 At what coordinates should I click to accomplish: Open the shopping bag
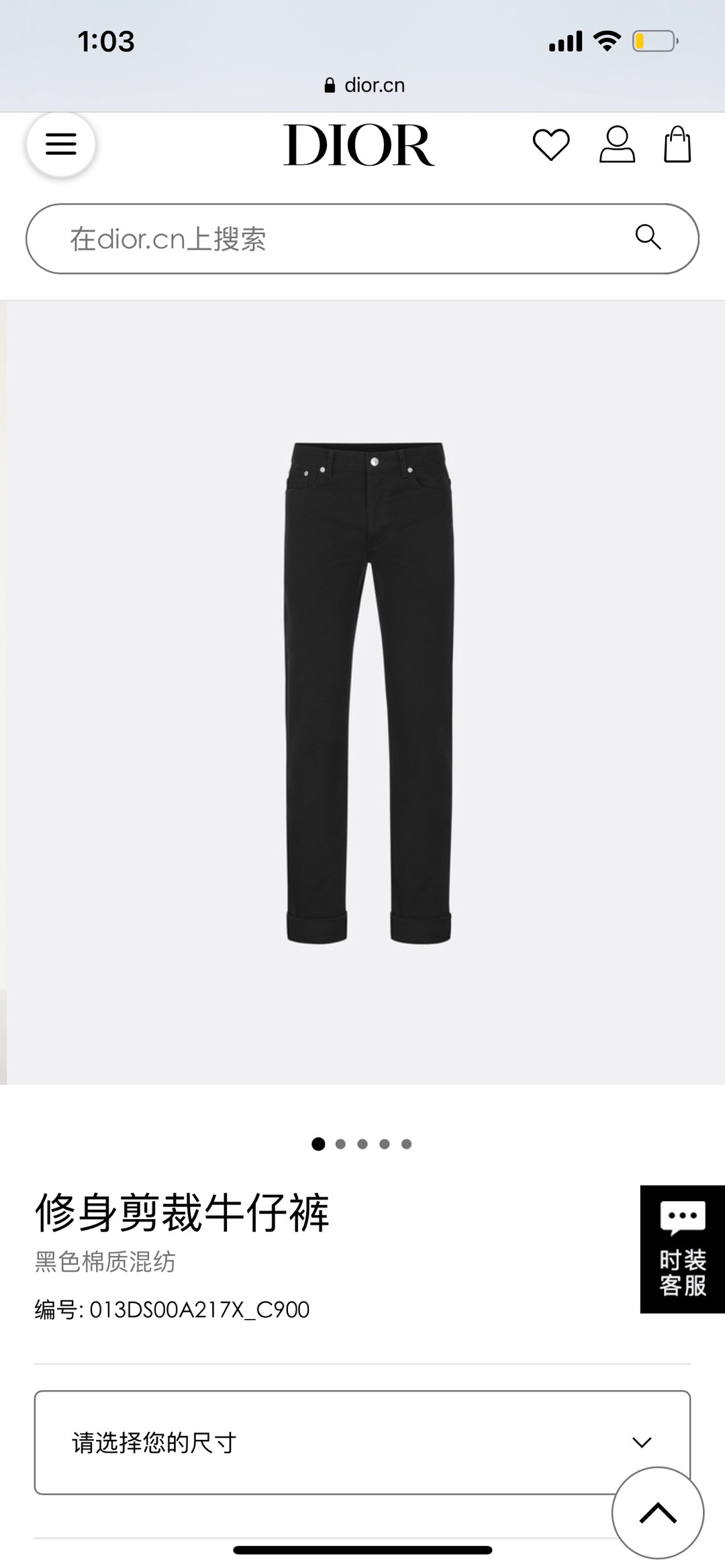coord(677,145)
